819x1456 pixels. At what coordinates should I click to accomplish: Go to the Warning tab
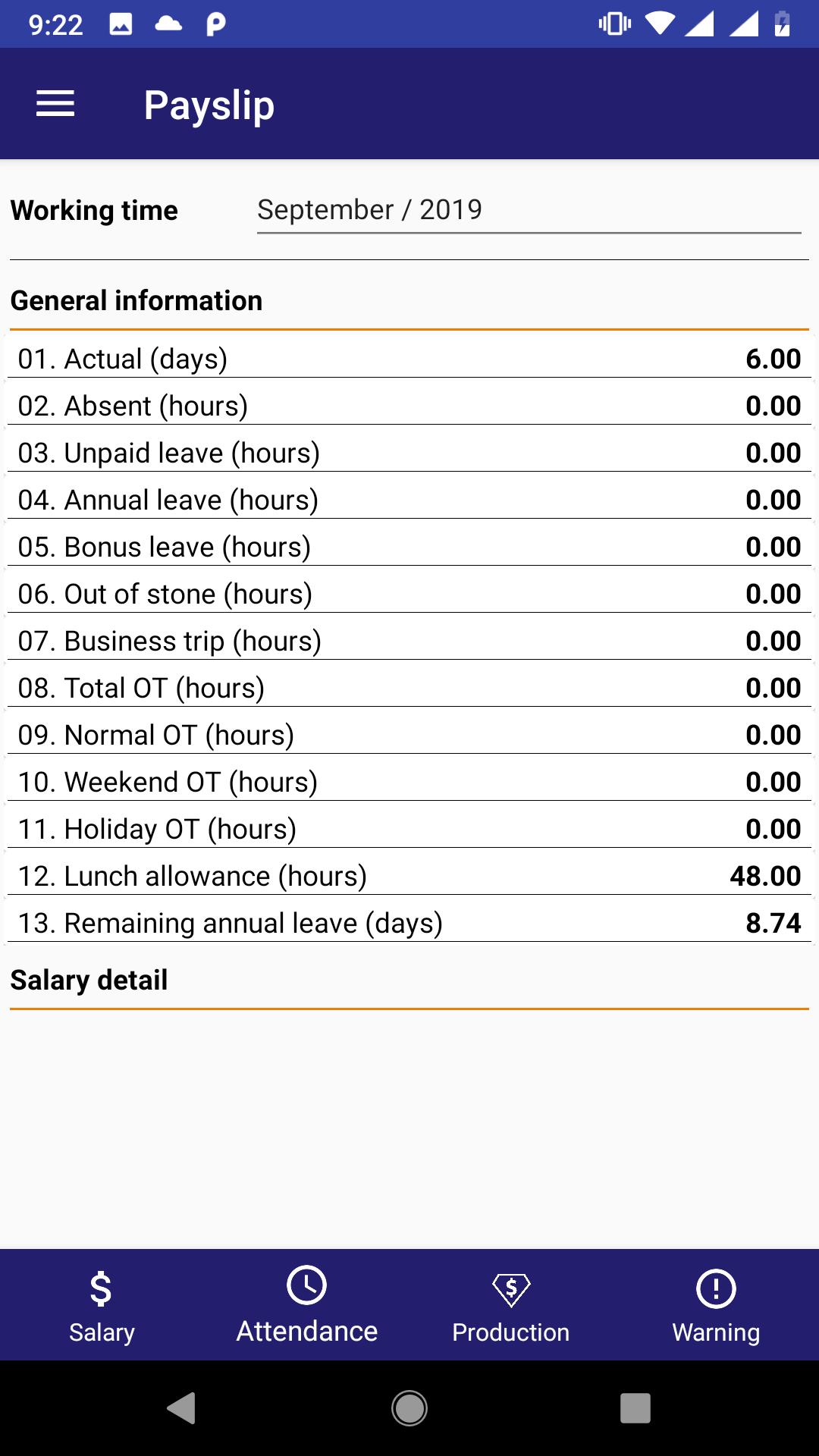[716, 1306]
